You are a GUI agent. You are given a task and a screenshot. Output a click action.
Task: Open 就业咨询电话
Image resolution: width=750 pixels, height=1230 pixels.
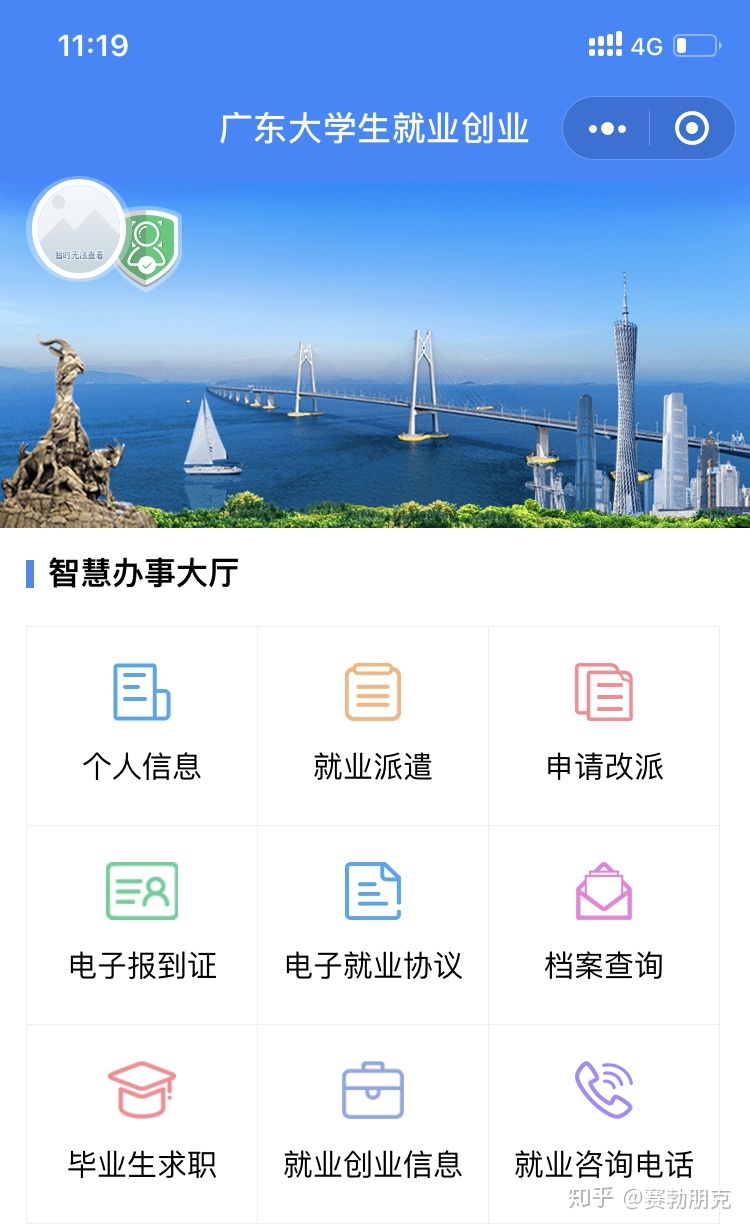coord(604,1123)
